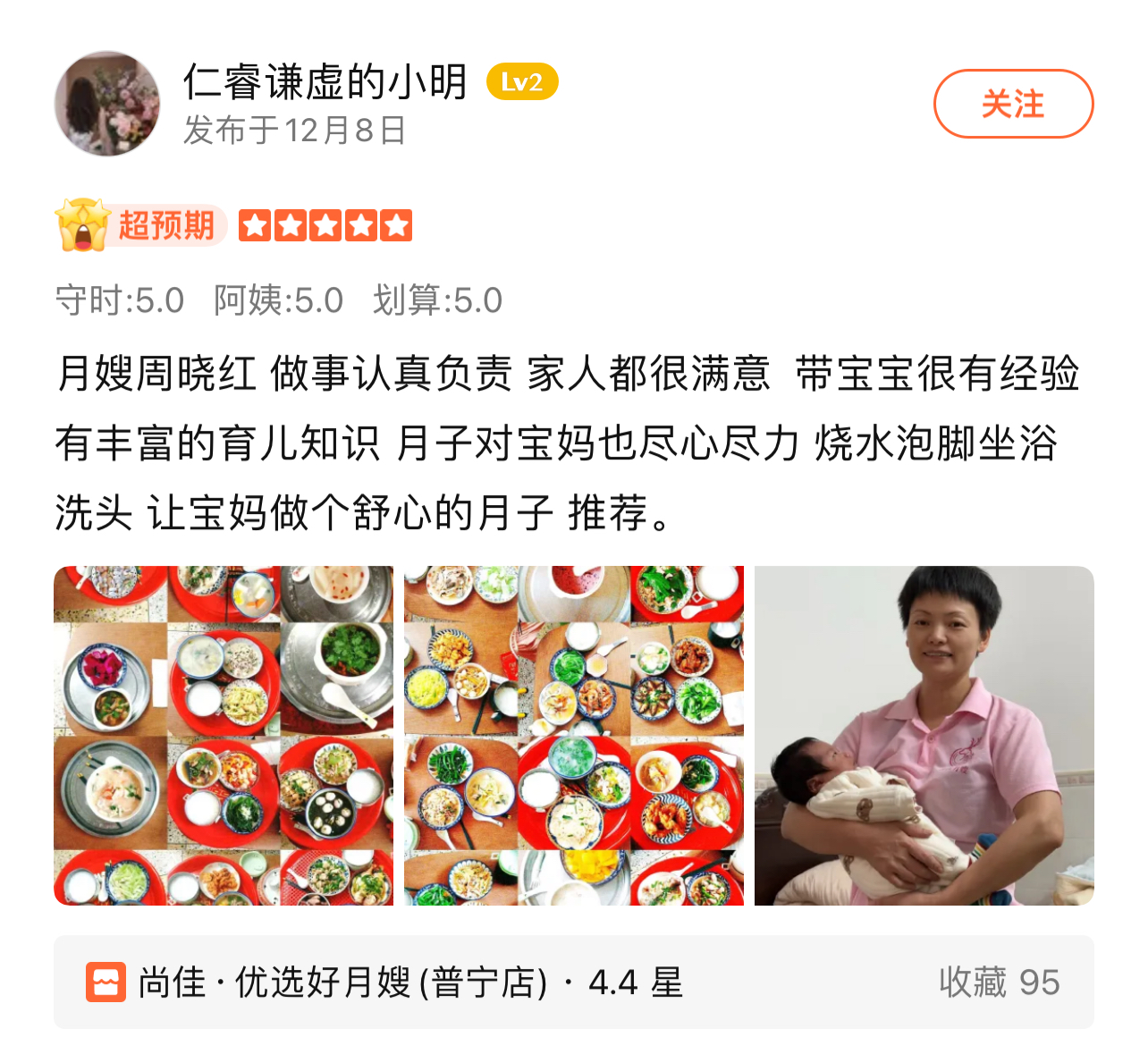
Task: View the second meal collage photo
Action: point(574,735)
